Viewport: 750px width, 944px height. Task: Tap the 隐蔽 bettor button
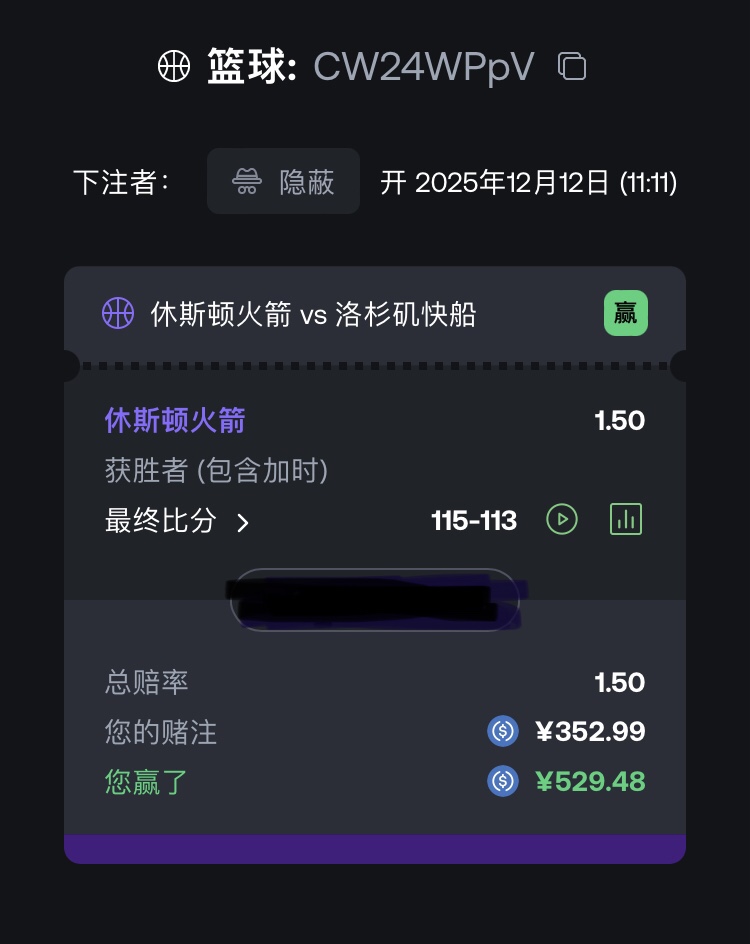click(x=283, y=181)
